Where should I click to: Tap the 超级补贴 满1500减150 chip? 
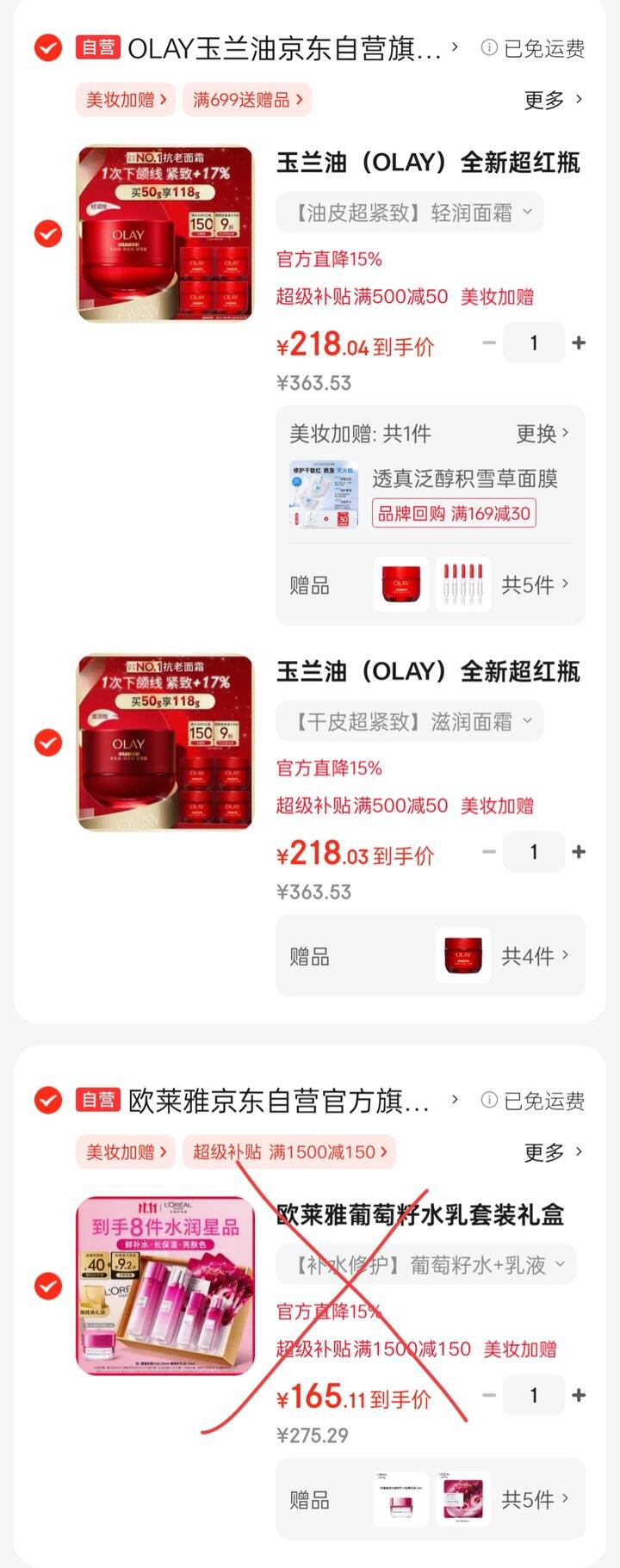(x=289, y=1151)
